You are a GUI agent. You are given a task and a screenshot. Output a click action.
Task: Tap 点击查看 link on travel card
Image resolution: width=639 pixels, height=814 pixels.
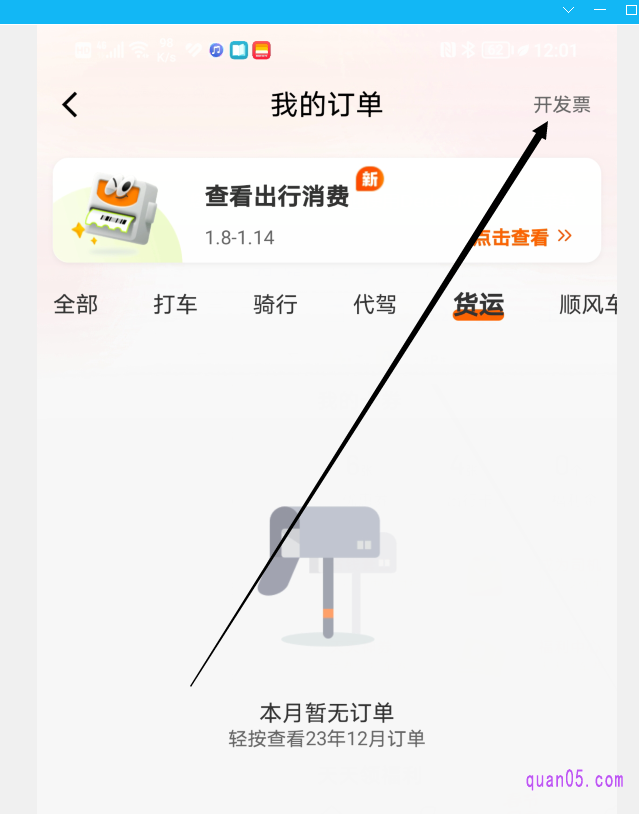[x=522, y=237]
